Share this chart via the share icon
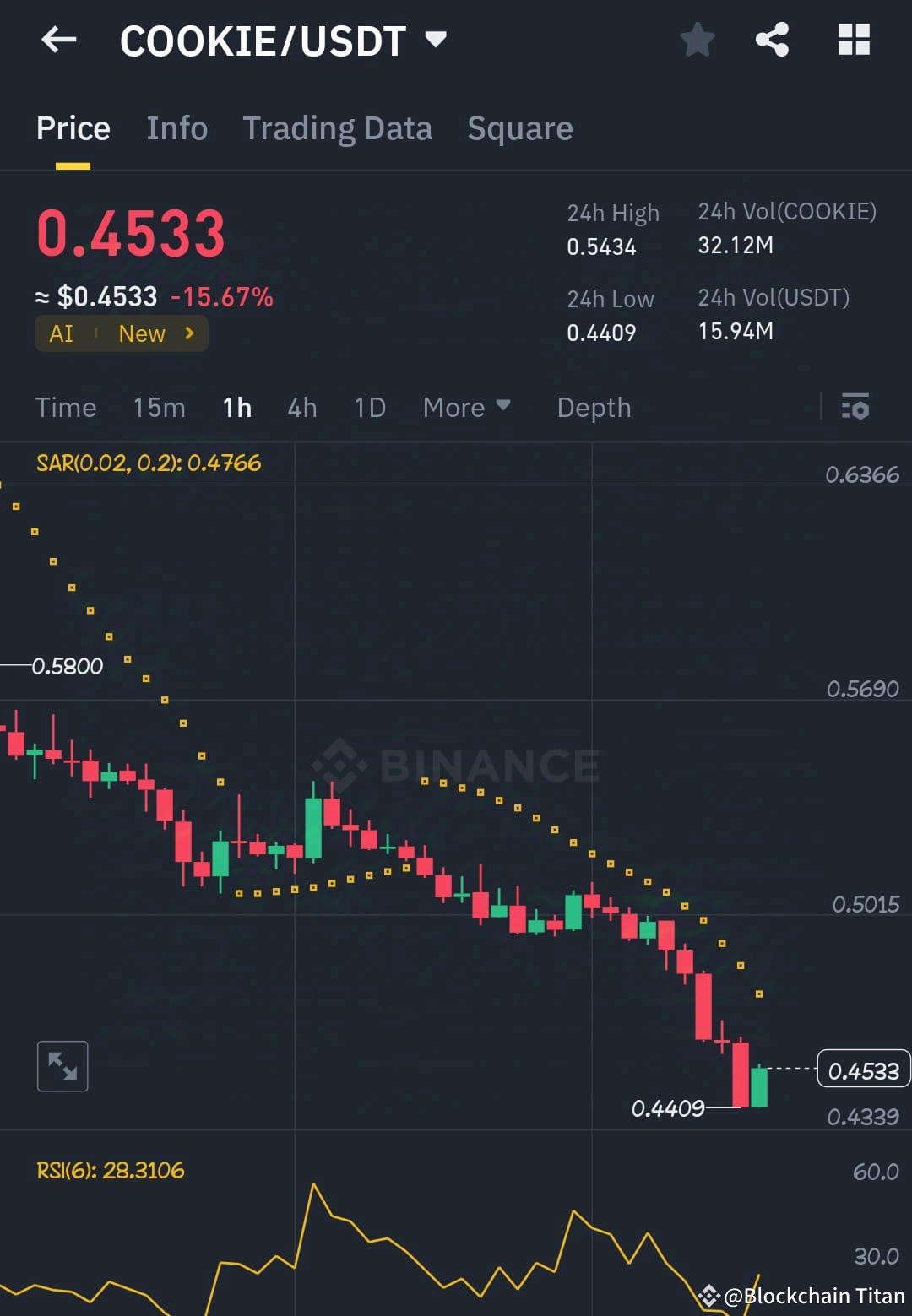 (x=771, y=39)
